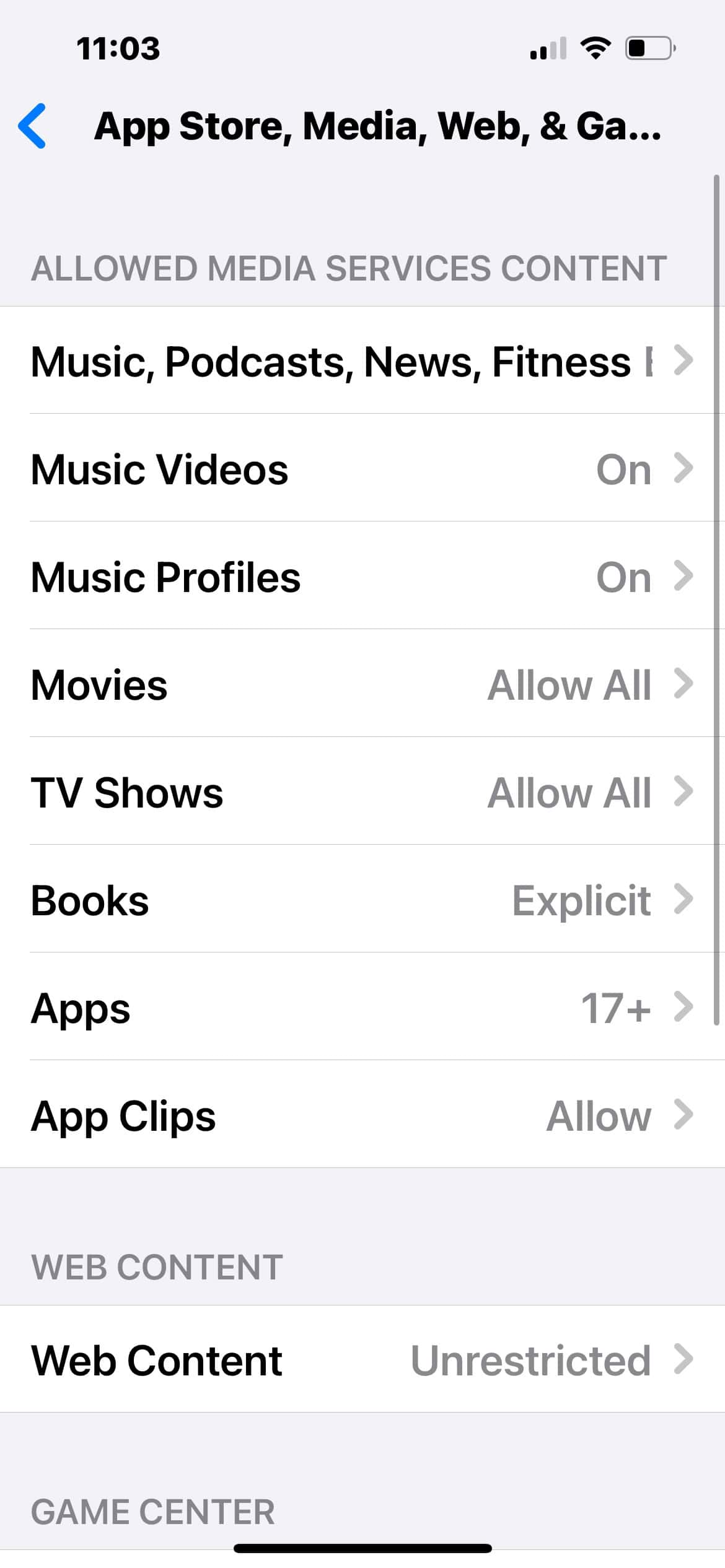Tap the Wi-Fi status icon
This screenshot has width=725, height=1568.
pyautogui.click(x=597, y=46)
